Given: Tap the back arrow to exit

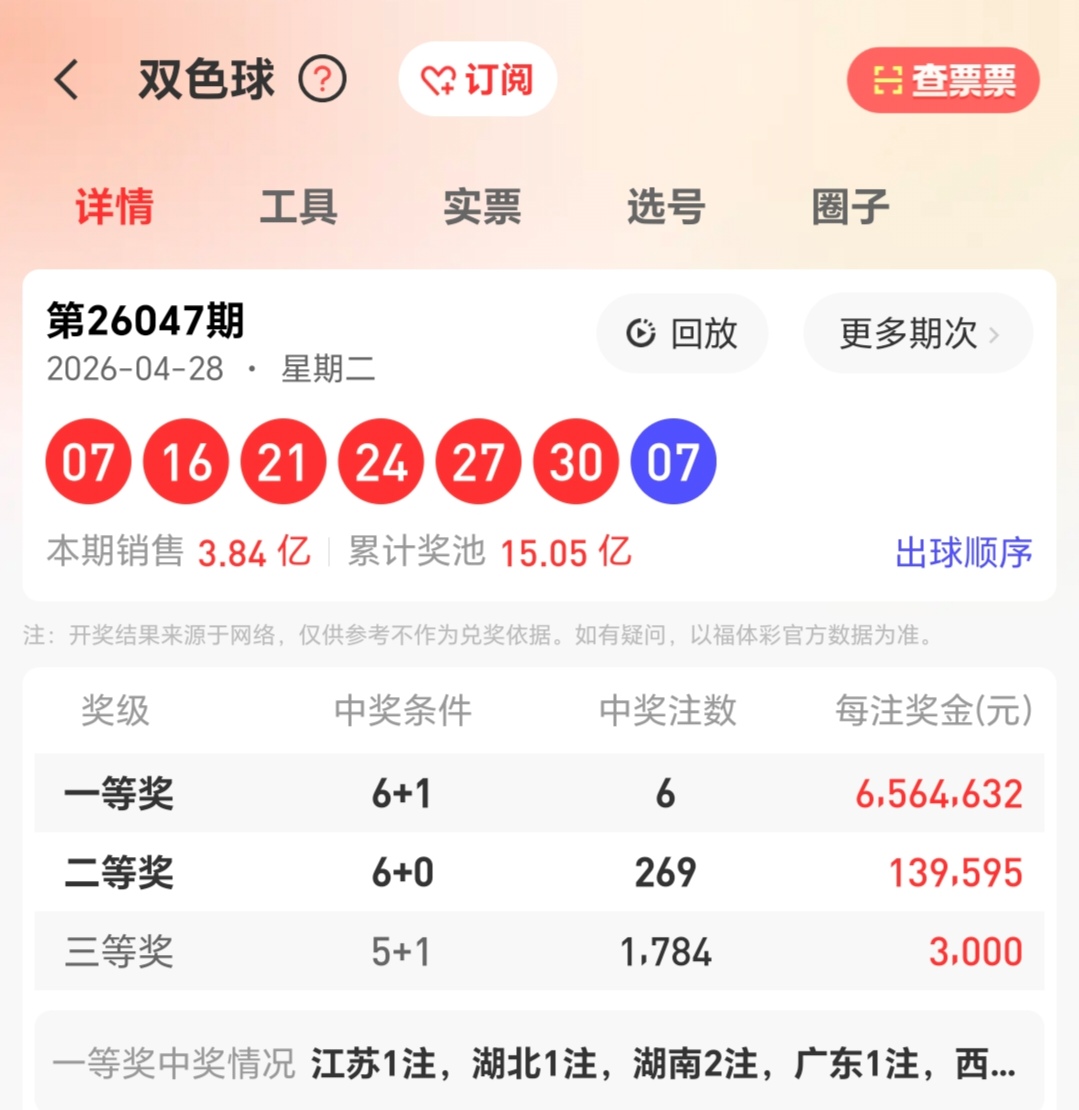Looking at the screenshot, I should coord(66,79).
